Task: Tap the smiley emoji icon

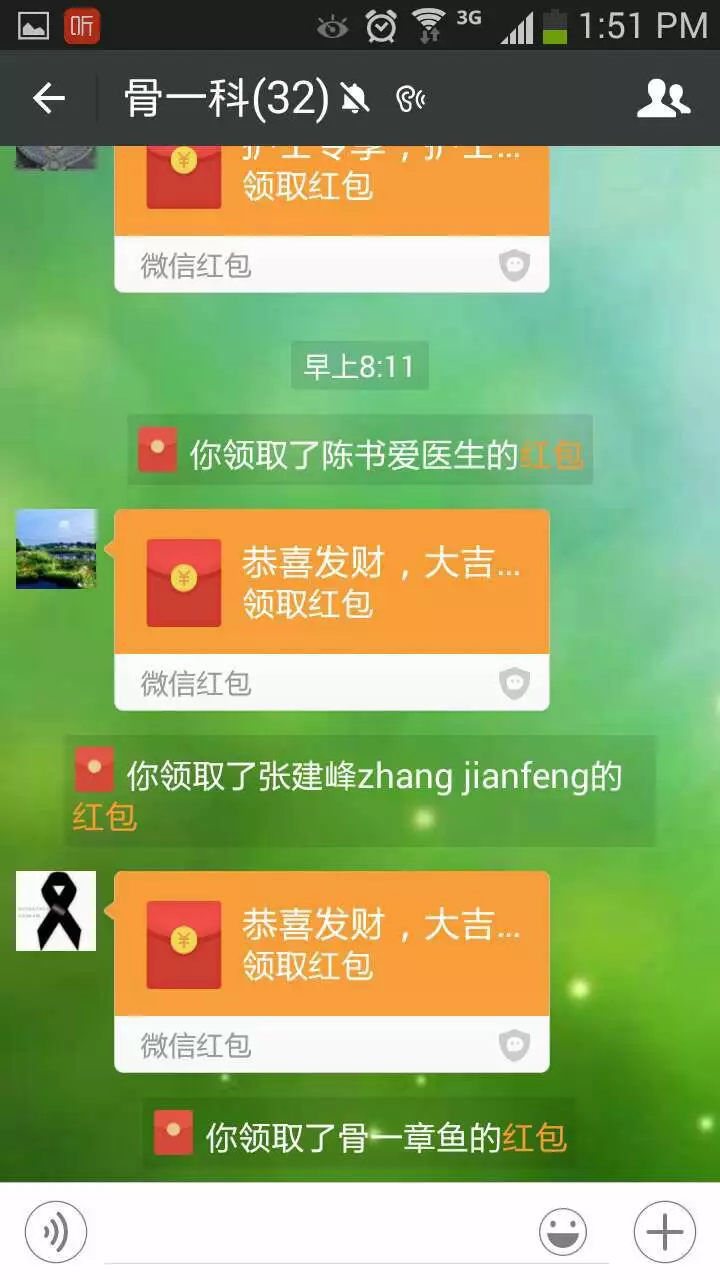Action: [x=563, y=1232]
